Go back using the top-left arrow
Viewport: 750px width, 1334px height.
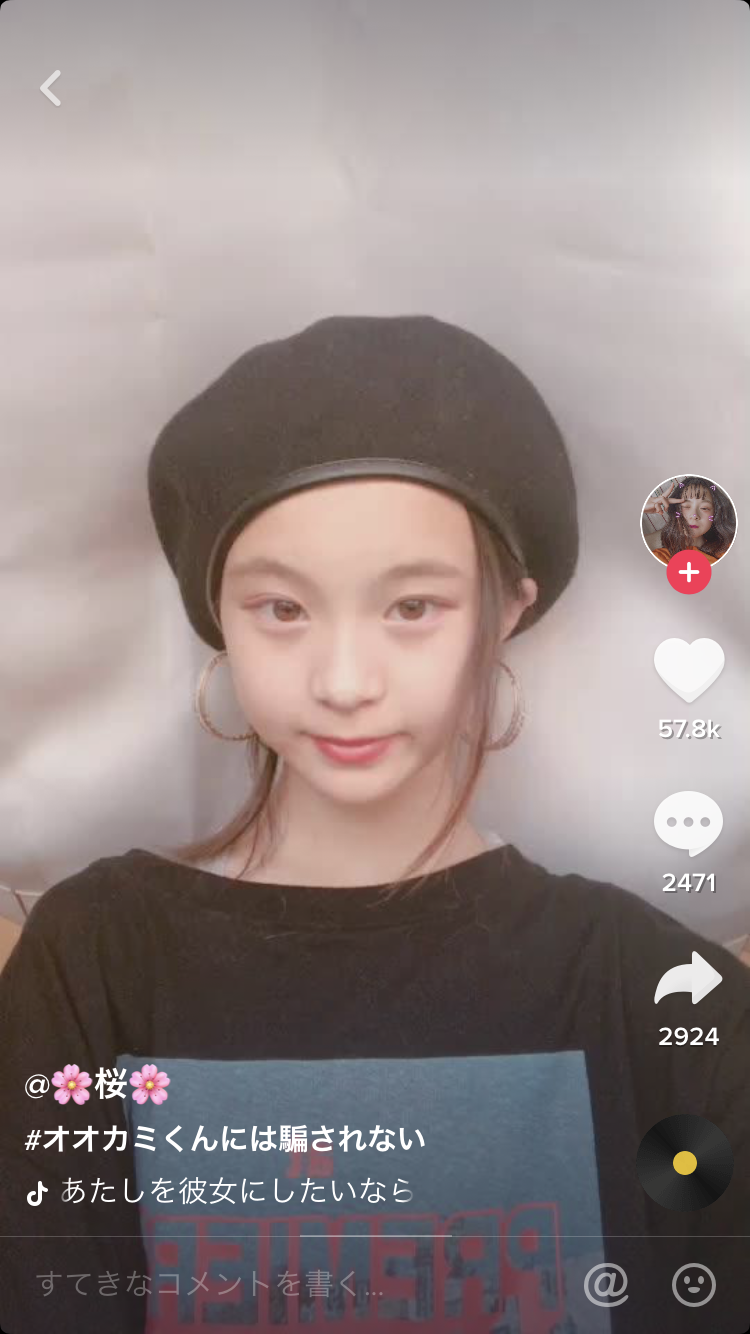click(x=51, y=89)
